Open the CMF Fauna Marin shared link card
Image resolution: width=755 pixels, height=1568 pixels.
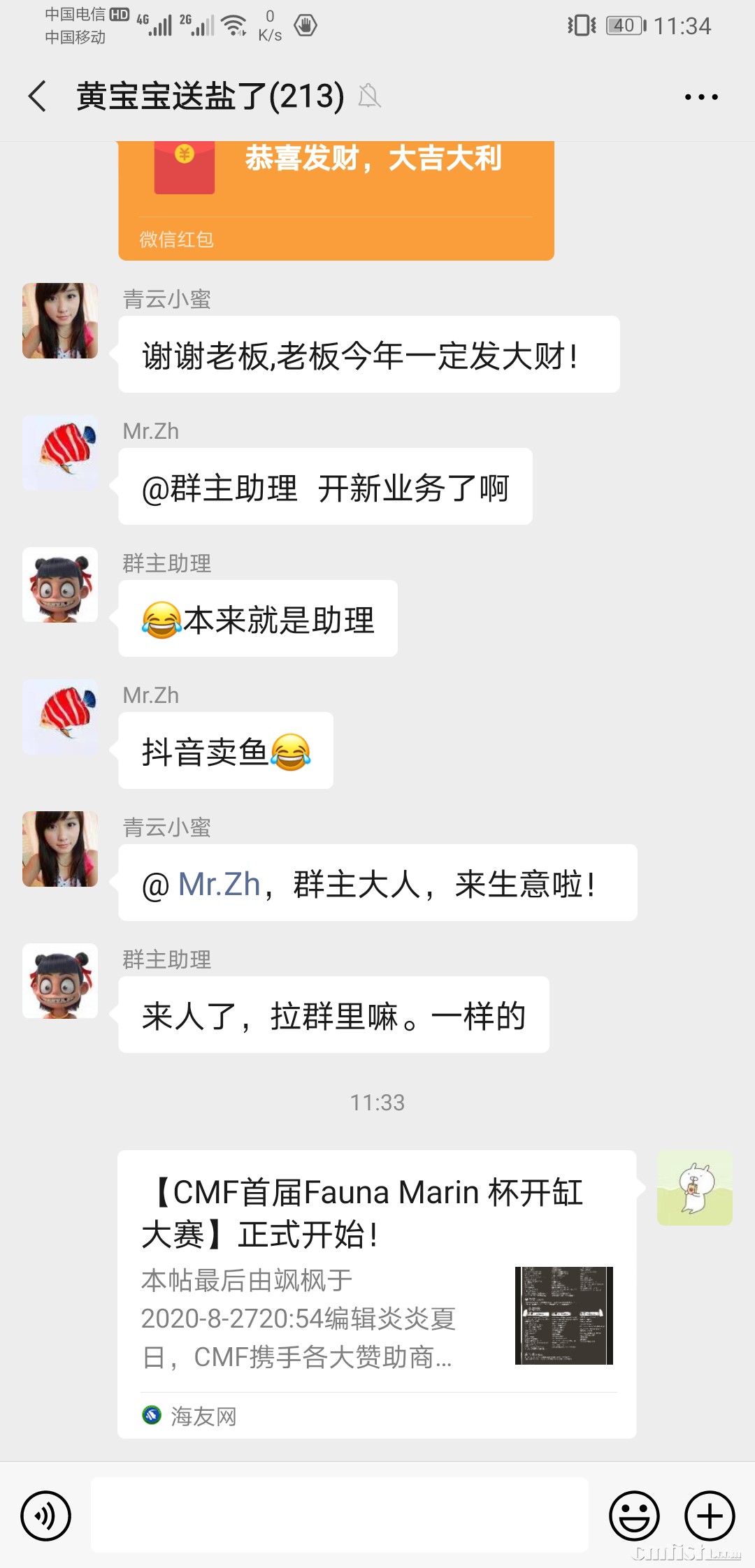coord(377,1293)
